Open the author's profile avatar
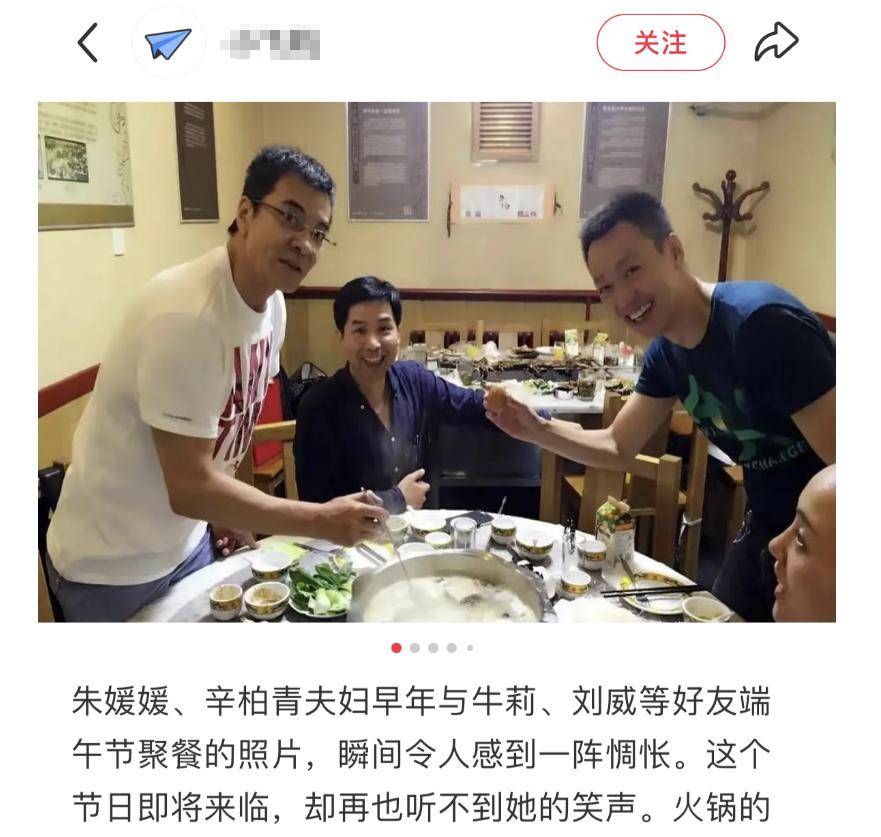Image resolution: width=881 pixels, height=837 pixels. click(x=168, y=43)
